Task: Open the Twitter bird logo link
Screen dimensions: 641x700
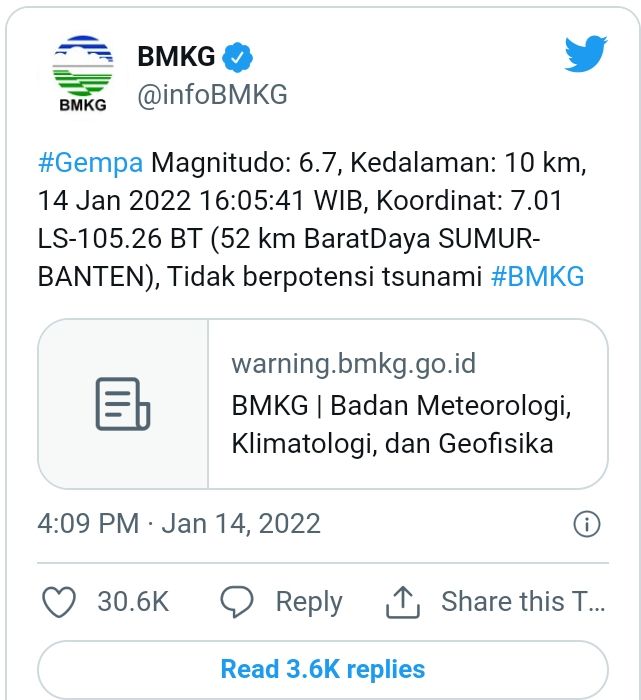Action: pyautogui.click(x=585, y=55)
